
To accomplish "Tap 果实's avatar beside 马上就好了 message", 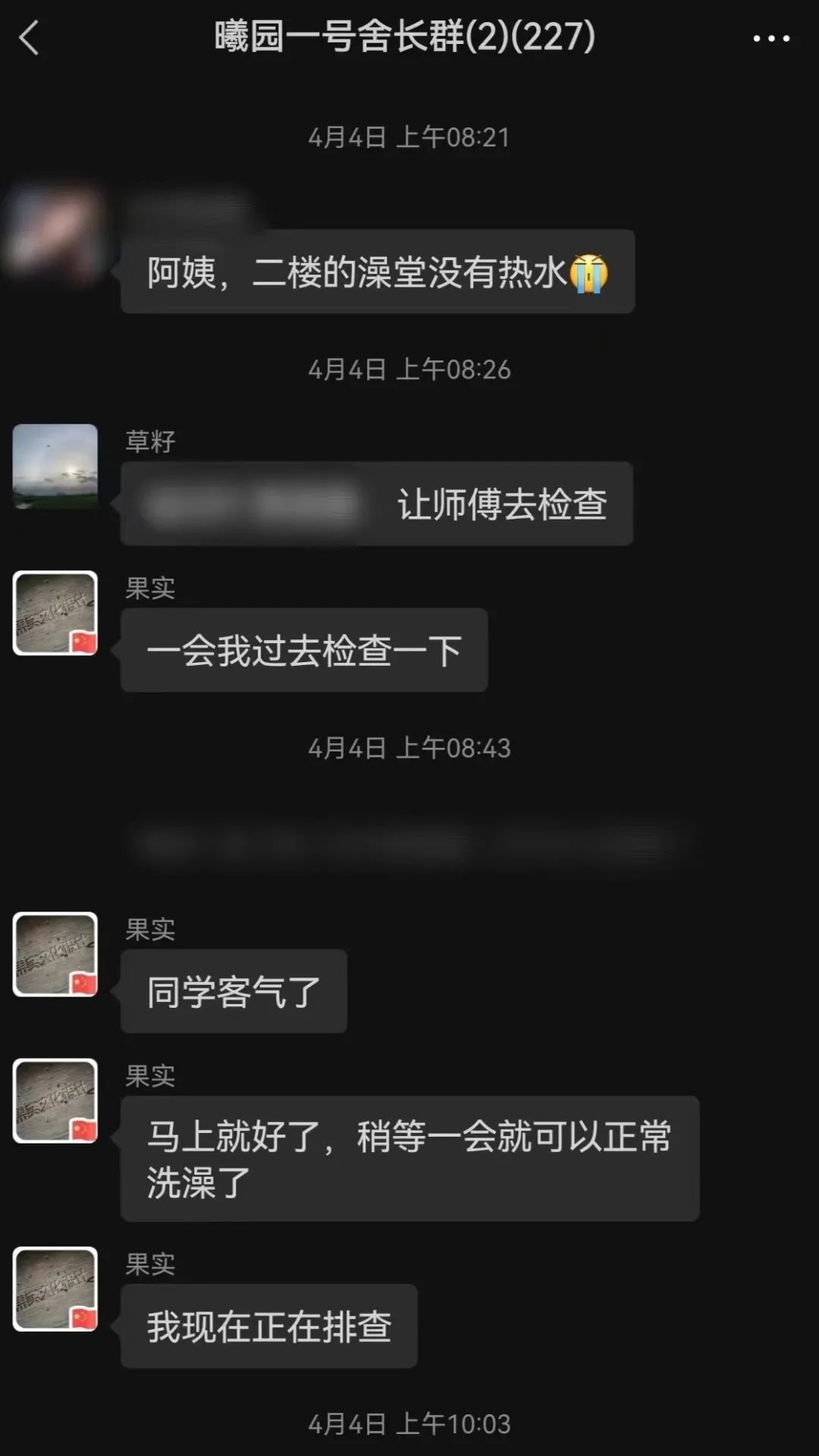I will point(55,1100).
